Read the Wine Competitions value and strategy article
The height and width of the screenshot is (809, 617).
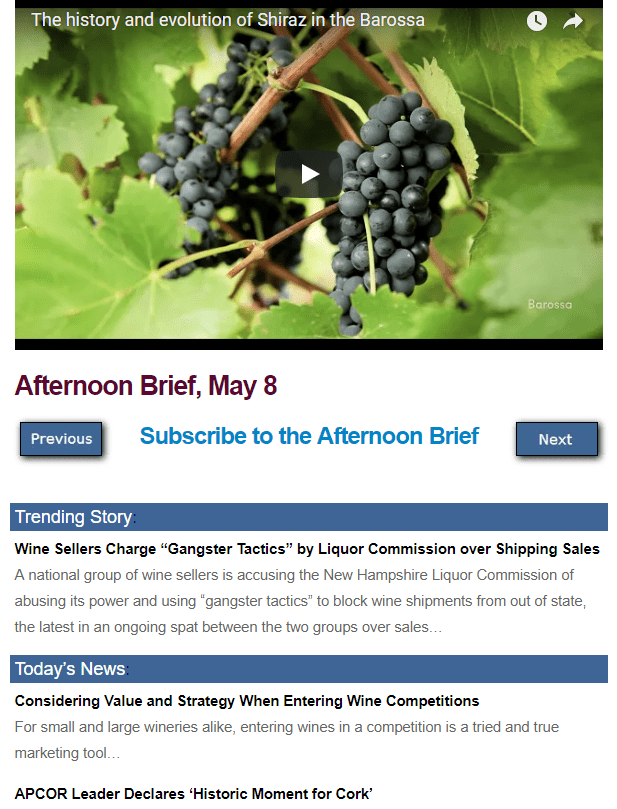[247, 701]
